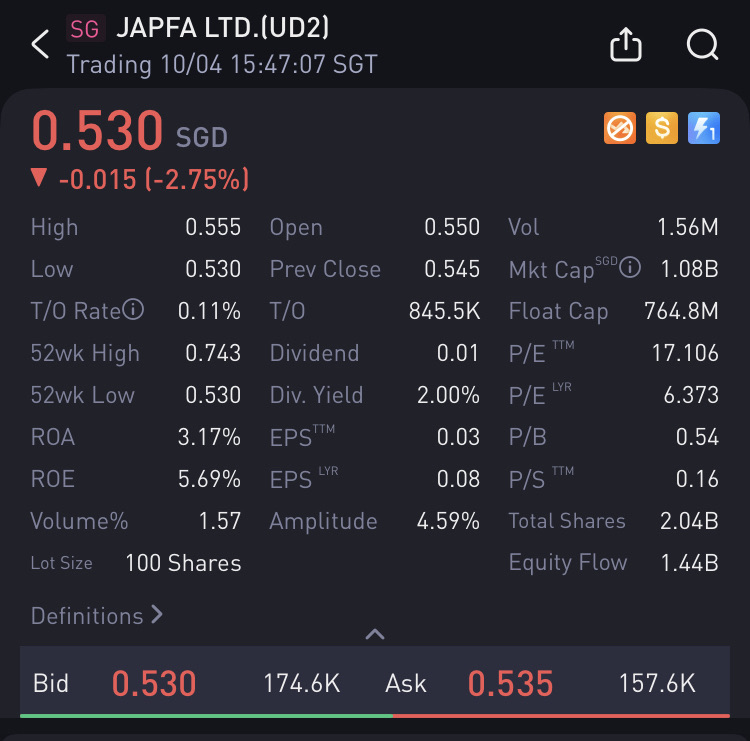
Task: Tap the Mkt Cap info icon
Action: [x=630, y=267]
